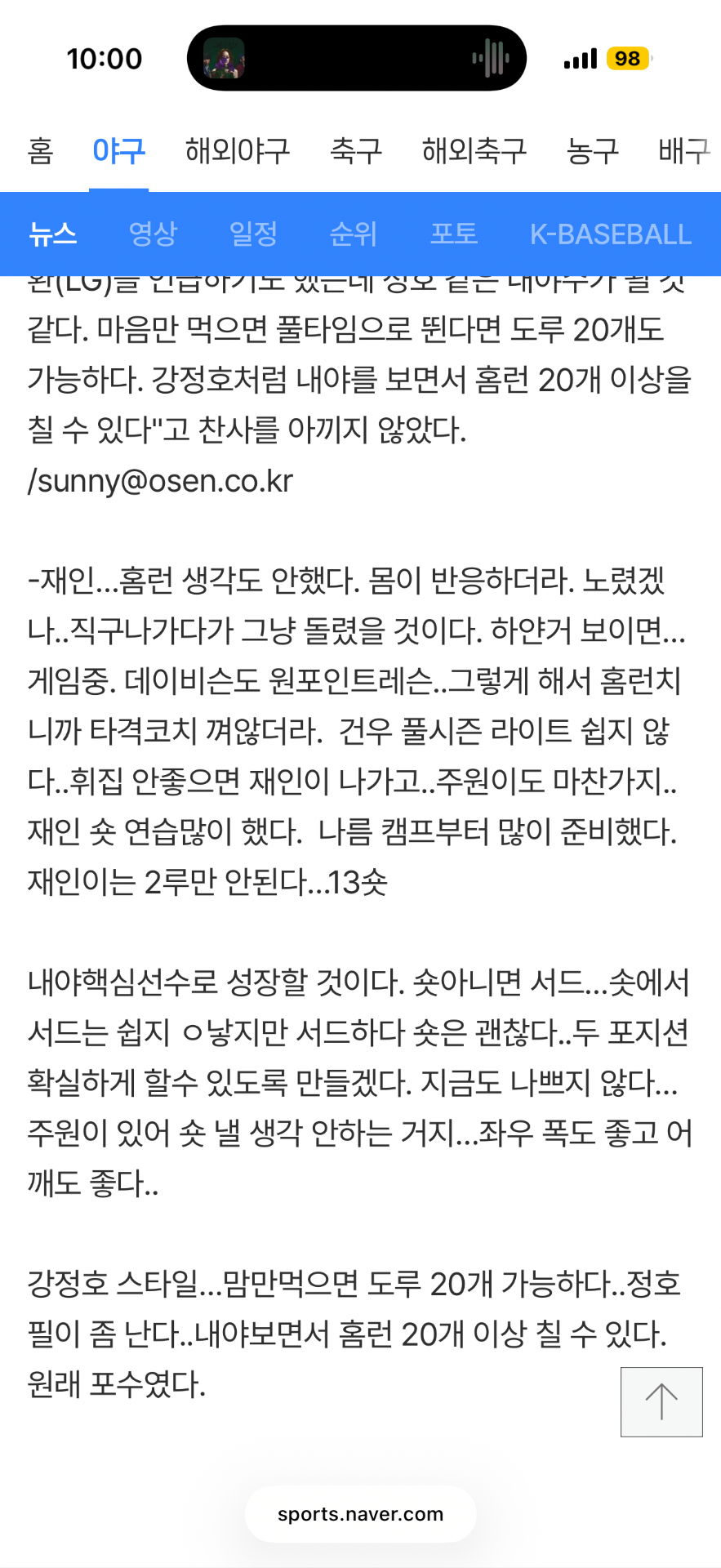Open the K-BASEBALL sub-tab
The image size is (721, 1568).
click(610, 234)
